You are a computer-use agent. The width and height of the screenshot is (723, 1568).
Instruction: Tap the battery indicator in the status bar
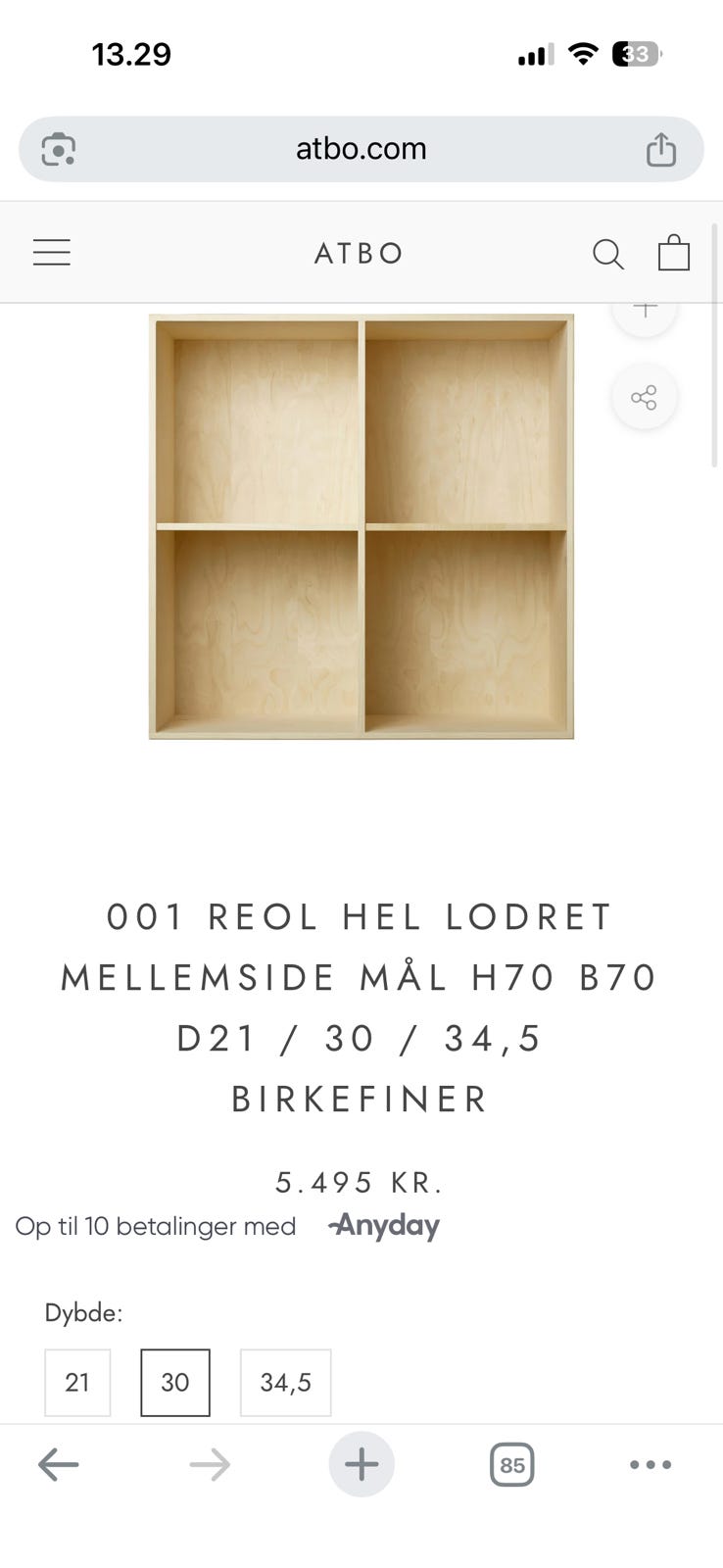coord(633,54)
